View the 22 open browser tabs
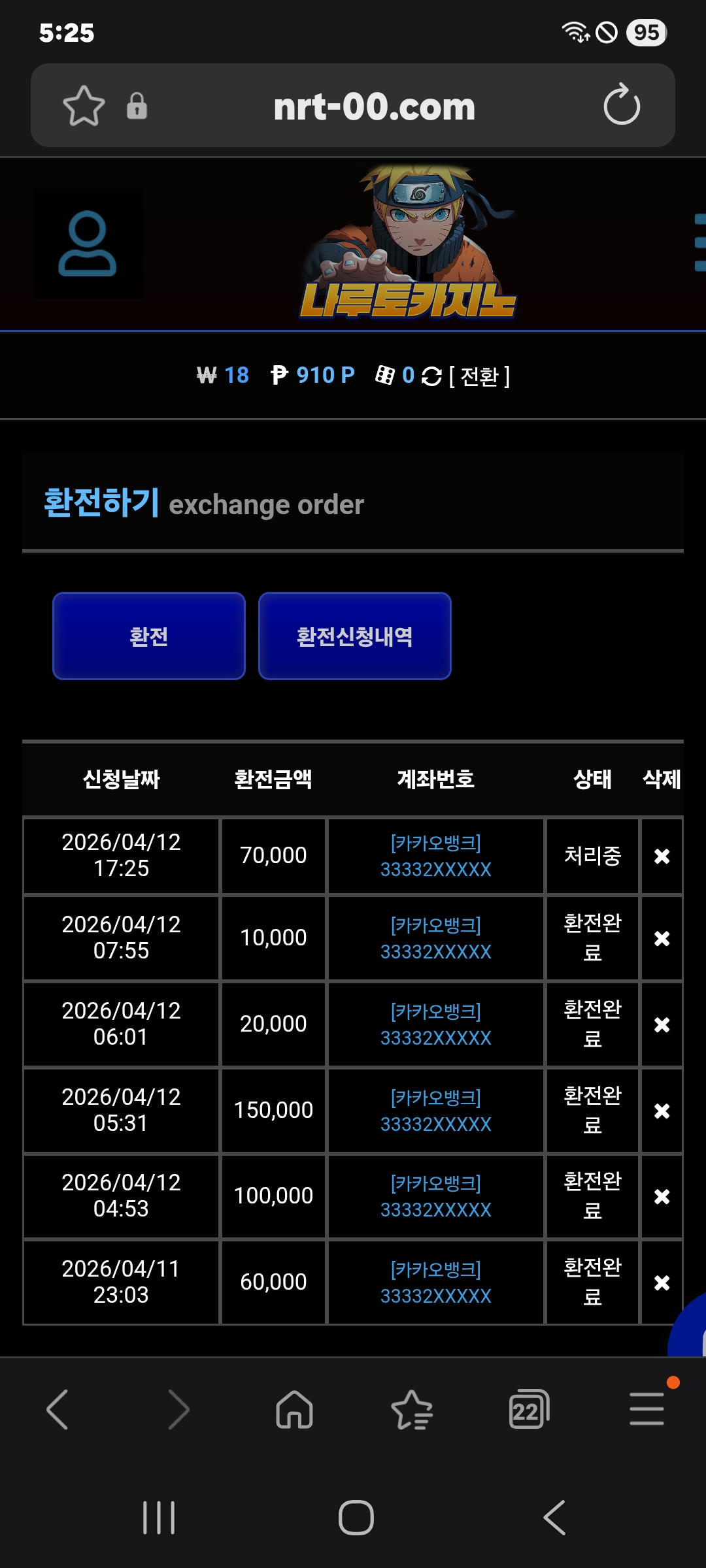This screenshot has width=706, height=1568. point(528,1409)
